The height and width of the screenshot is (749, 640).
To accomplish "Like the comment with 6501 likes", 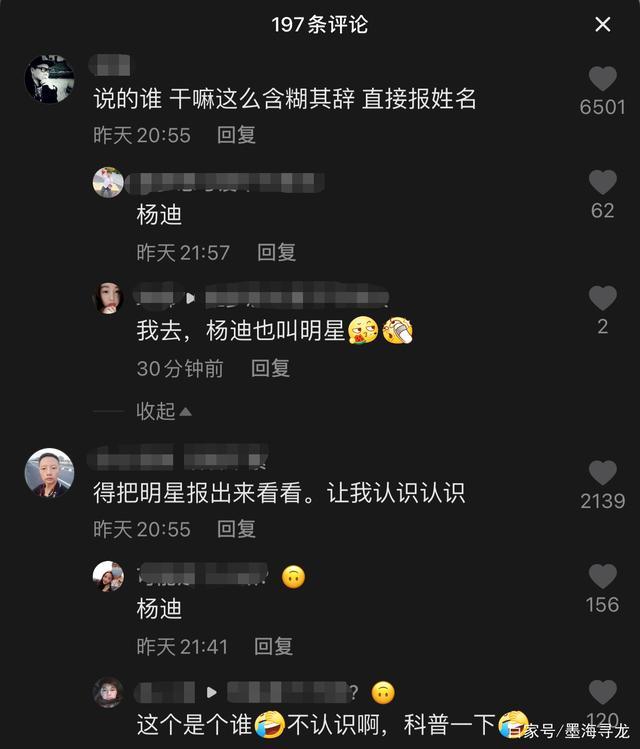I will pyautogui.click(x=602, y=79).
